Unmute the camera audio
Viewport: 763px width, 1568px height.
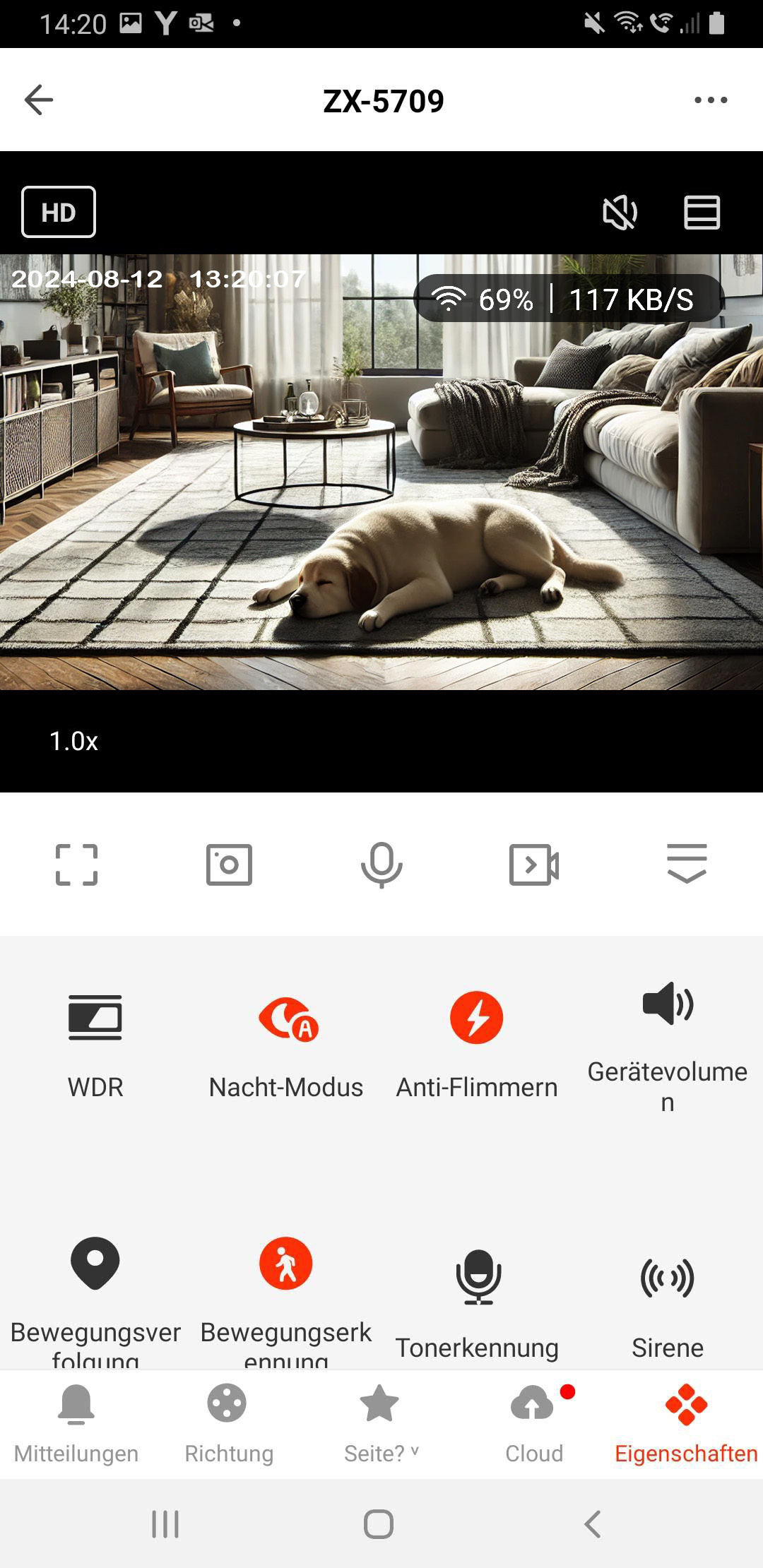pos(620,212)
